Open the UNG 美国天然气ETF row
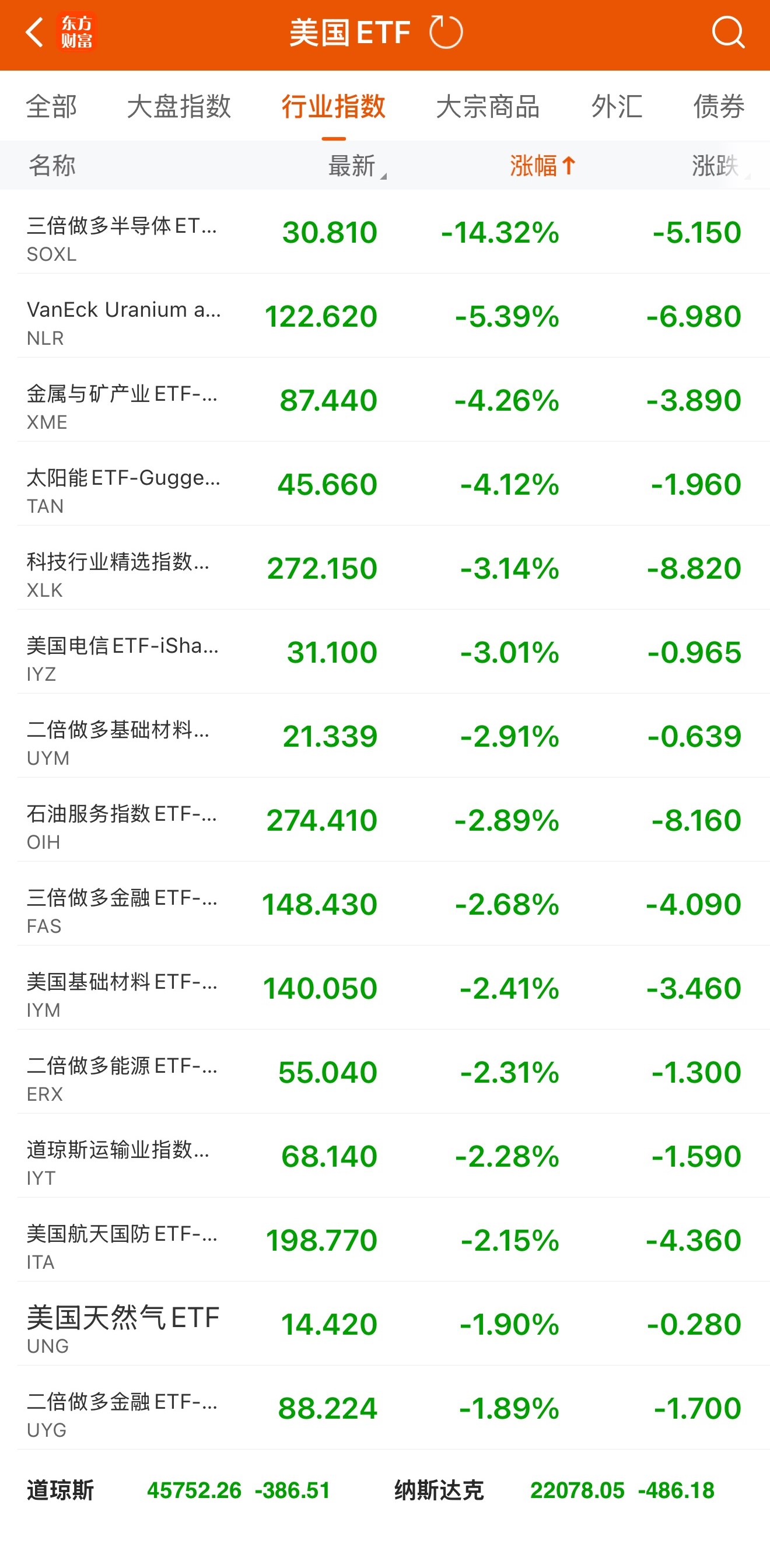Viewport: 770px width, 1568px height. click(384, 1325)
